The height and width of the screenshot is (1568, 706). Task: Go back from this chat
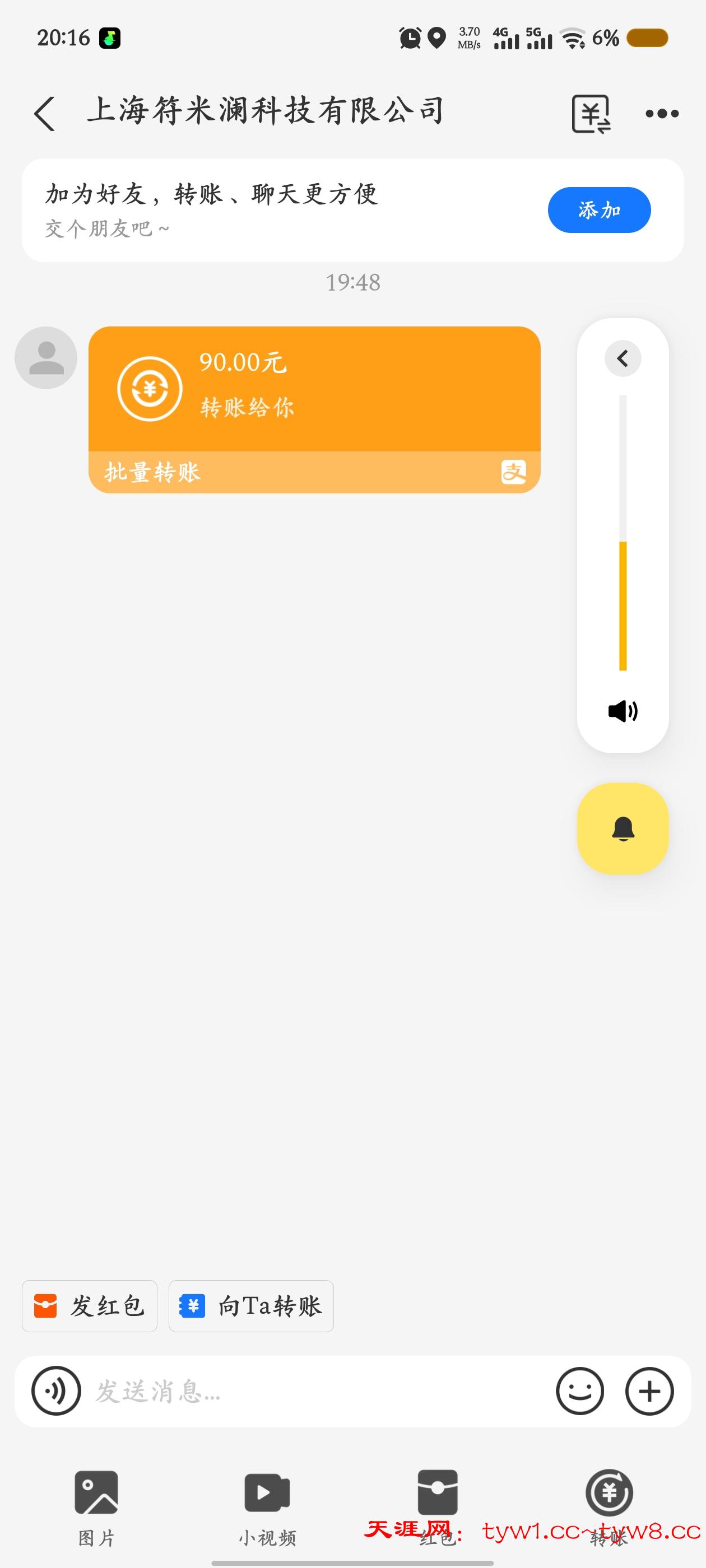[x=44, y=113]
